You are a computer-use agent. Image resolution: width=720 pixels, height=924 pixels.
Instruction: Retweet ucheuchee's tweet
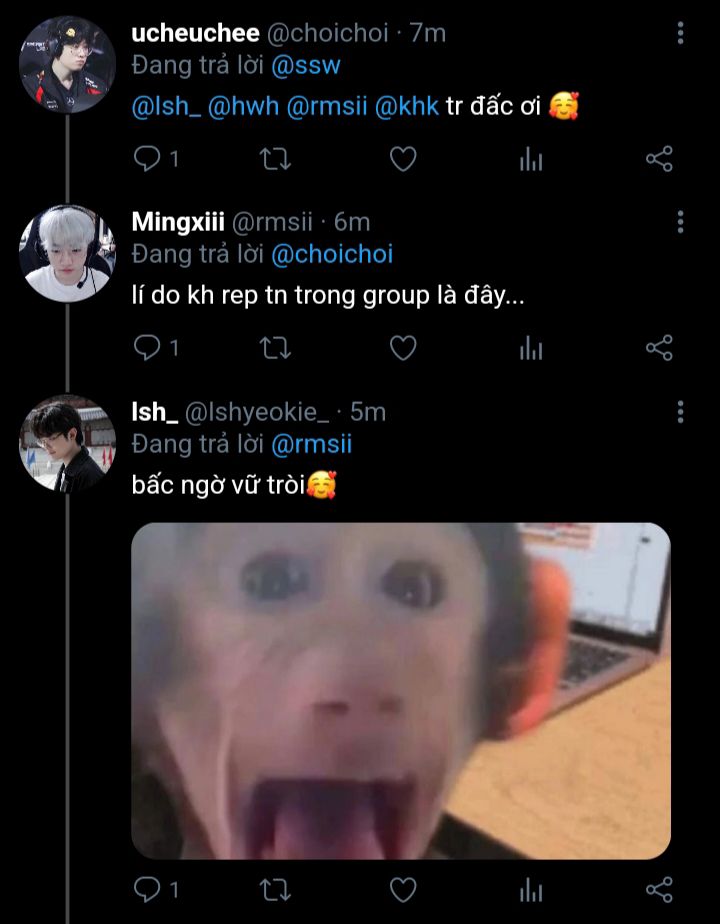(274, 158)
